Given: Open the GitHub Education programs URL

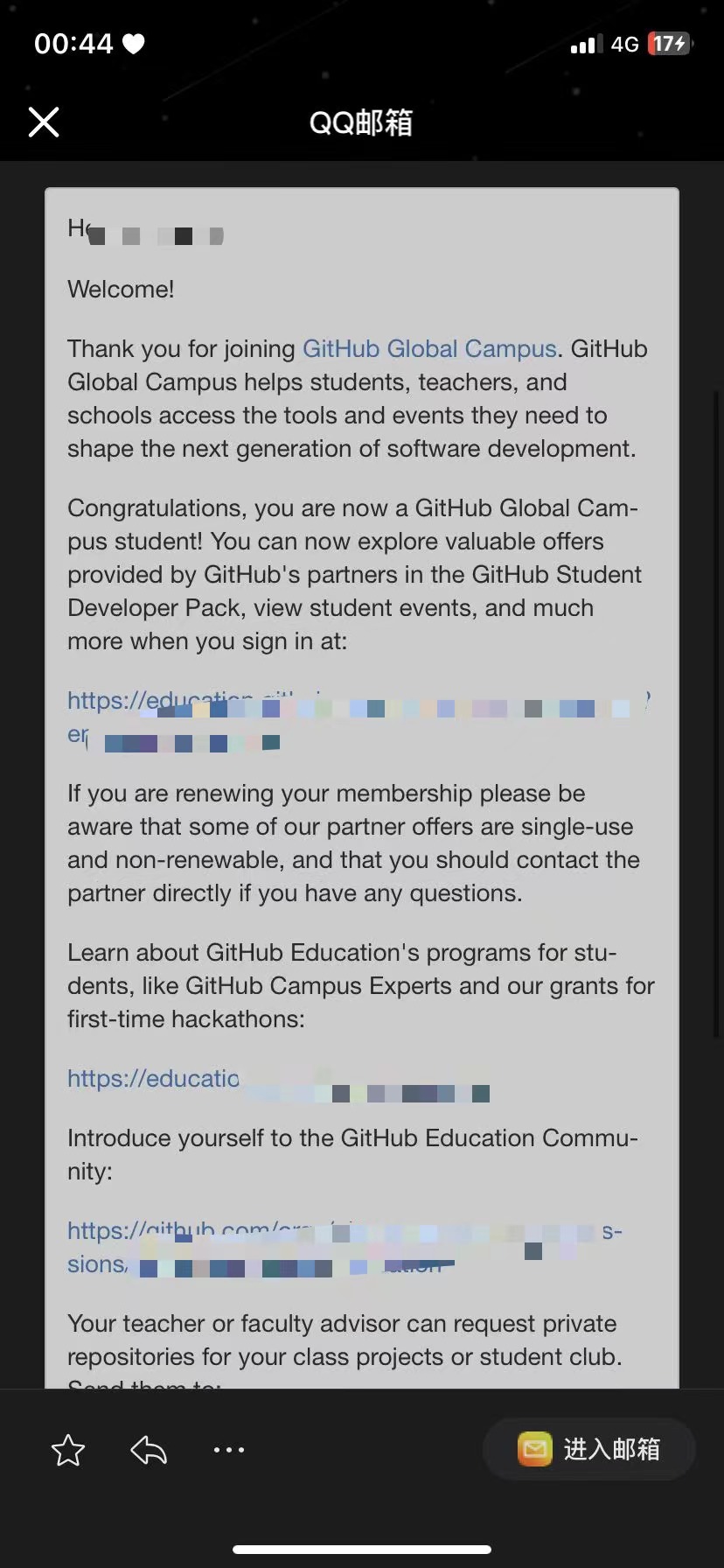Looking at the screenshot, I should pos(278,1079).
